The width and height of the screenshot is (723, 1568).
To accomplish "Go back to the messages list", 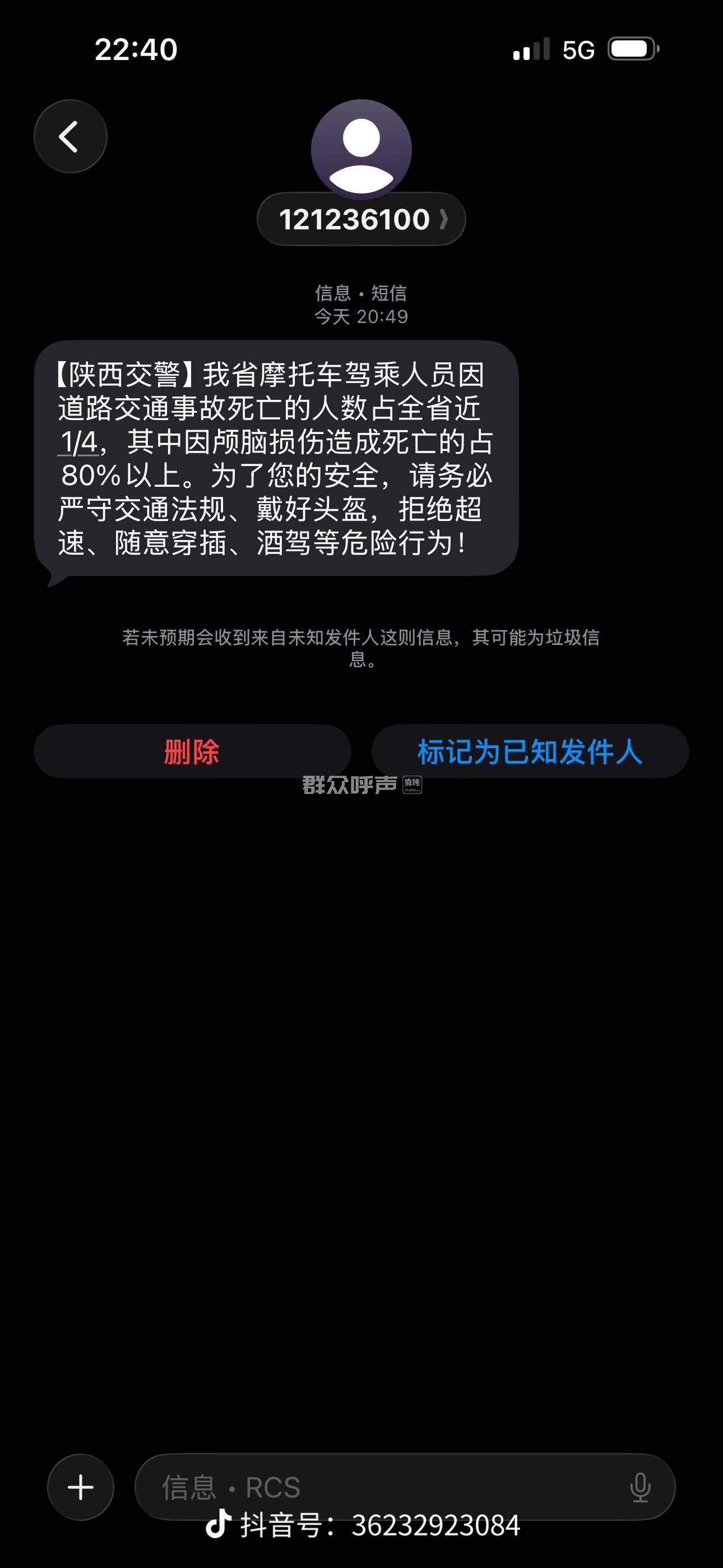I will pyautogui.click(x=70, y=136).
